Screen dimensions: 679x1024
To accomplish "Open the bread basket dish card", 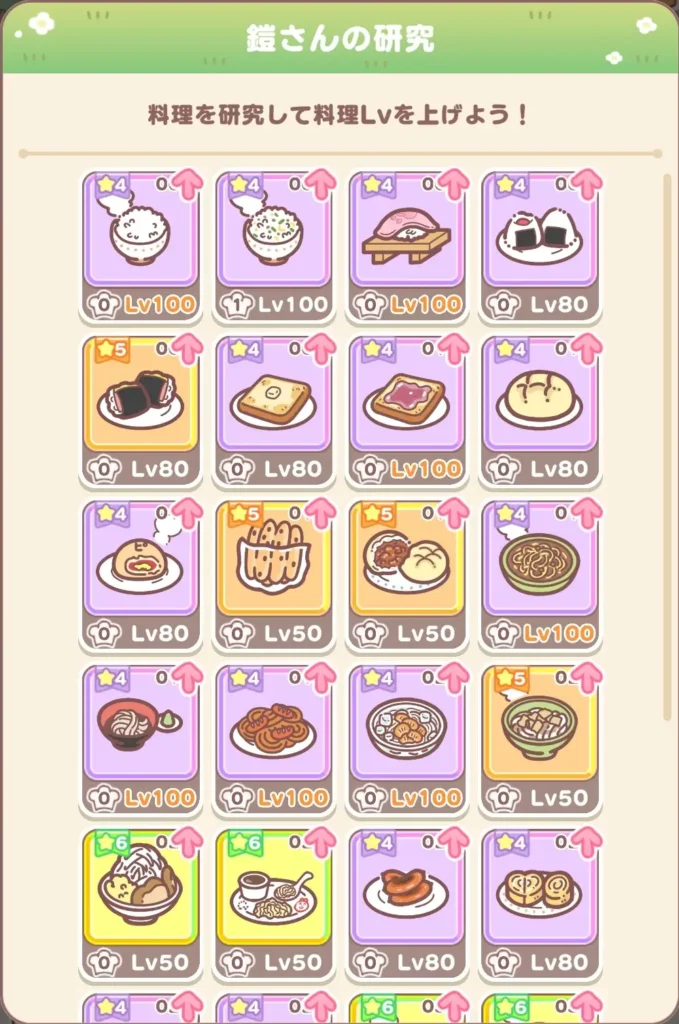I will pyautogui.click(x=273, y=570).
